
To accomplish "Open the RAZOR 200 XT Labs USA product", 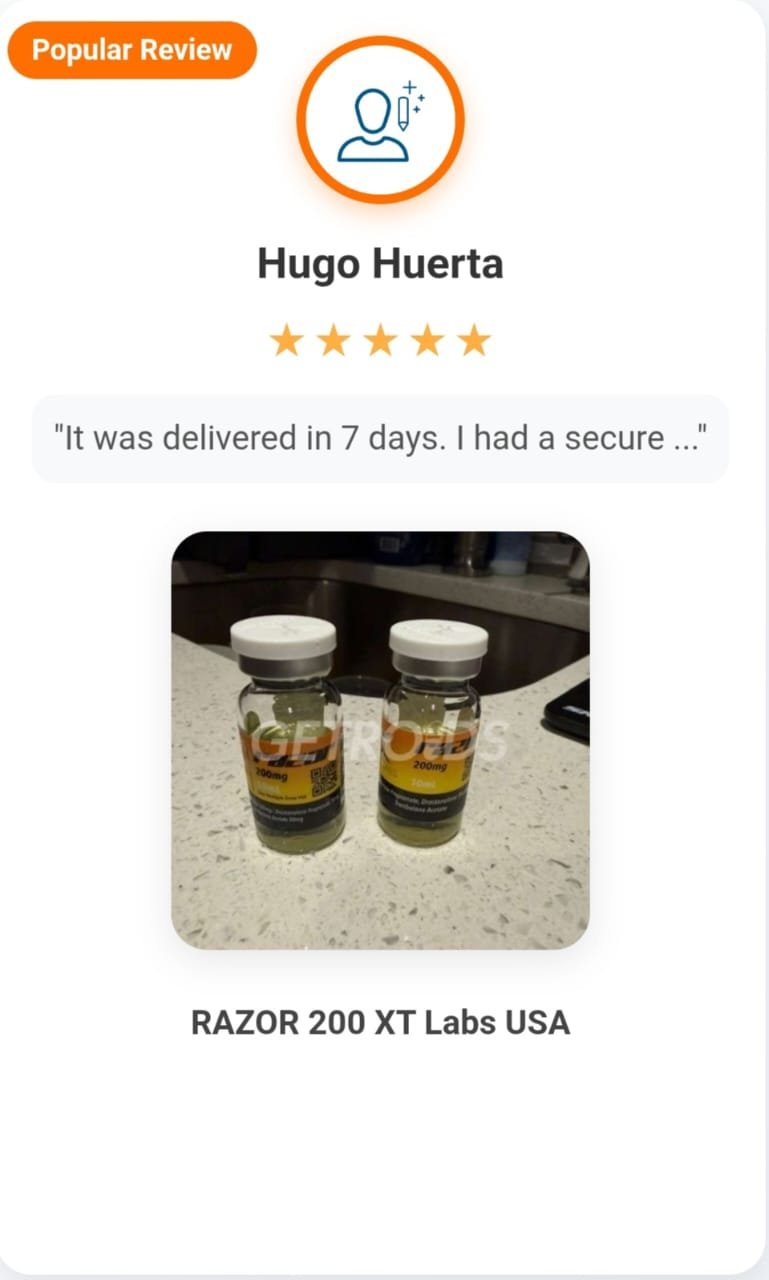I will [380, 1023].
